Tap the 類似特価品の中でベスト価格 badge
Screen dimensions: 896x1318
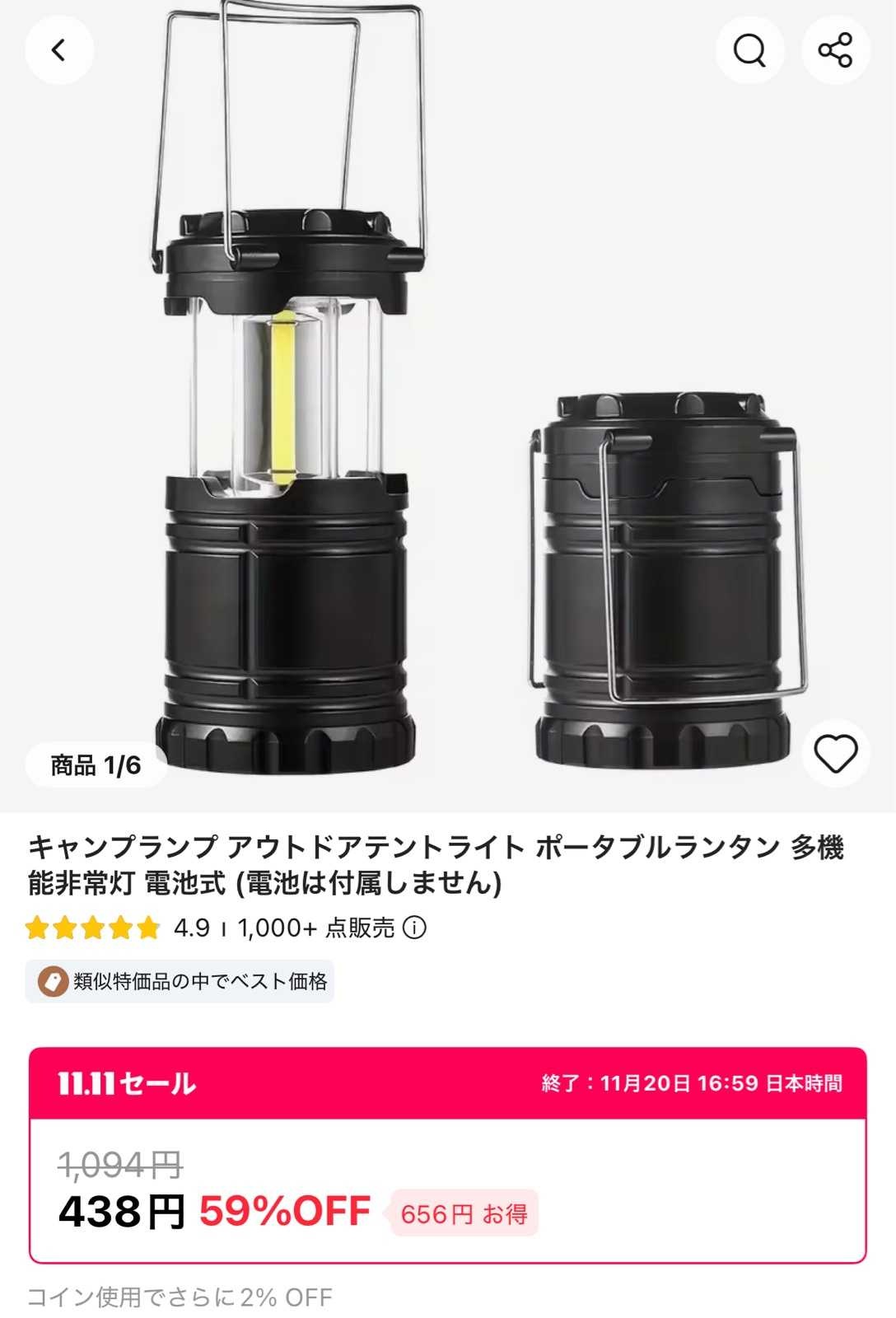(x=180, y=981)
